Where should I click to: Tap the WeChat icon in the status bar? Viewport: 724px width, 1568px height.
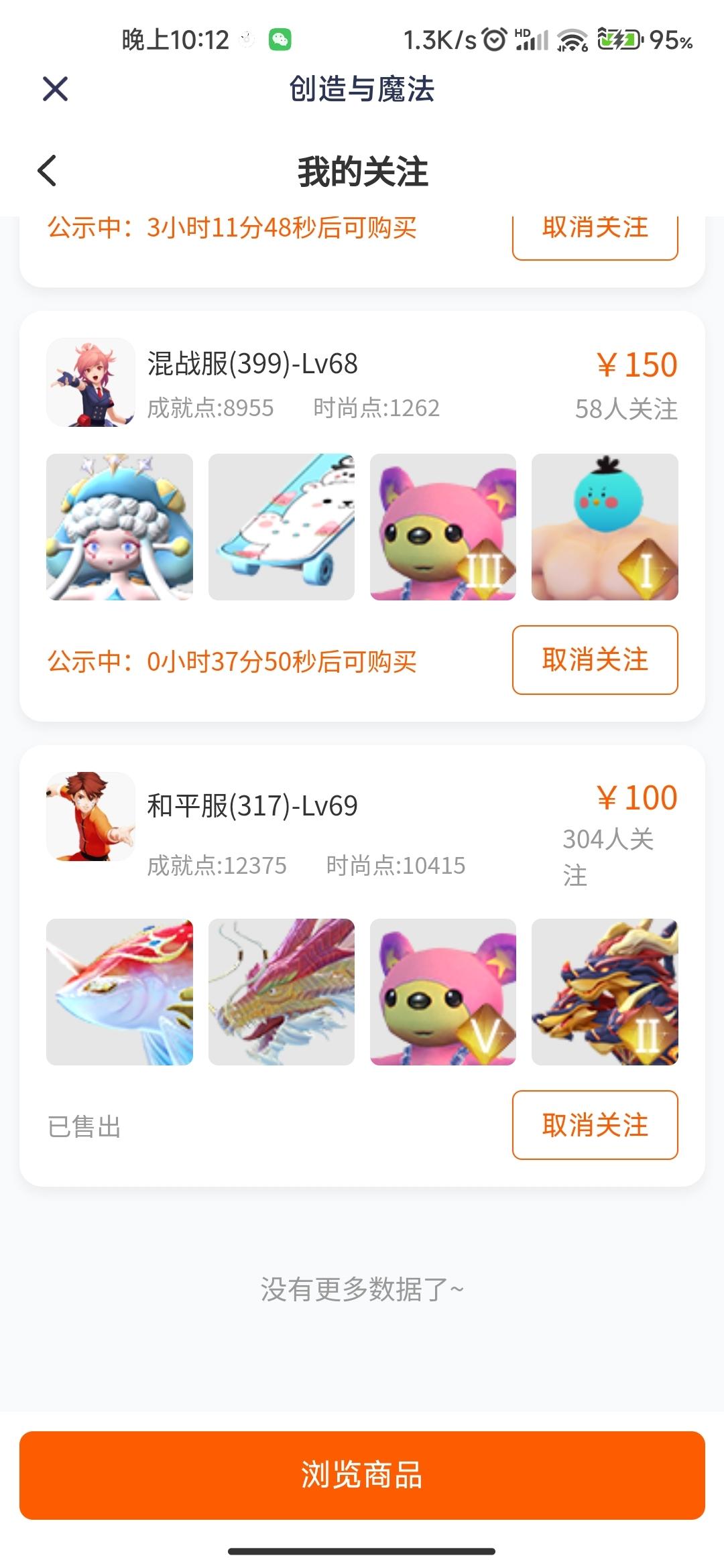tap(284, 39)
